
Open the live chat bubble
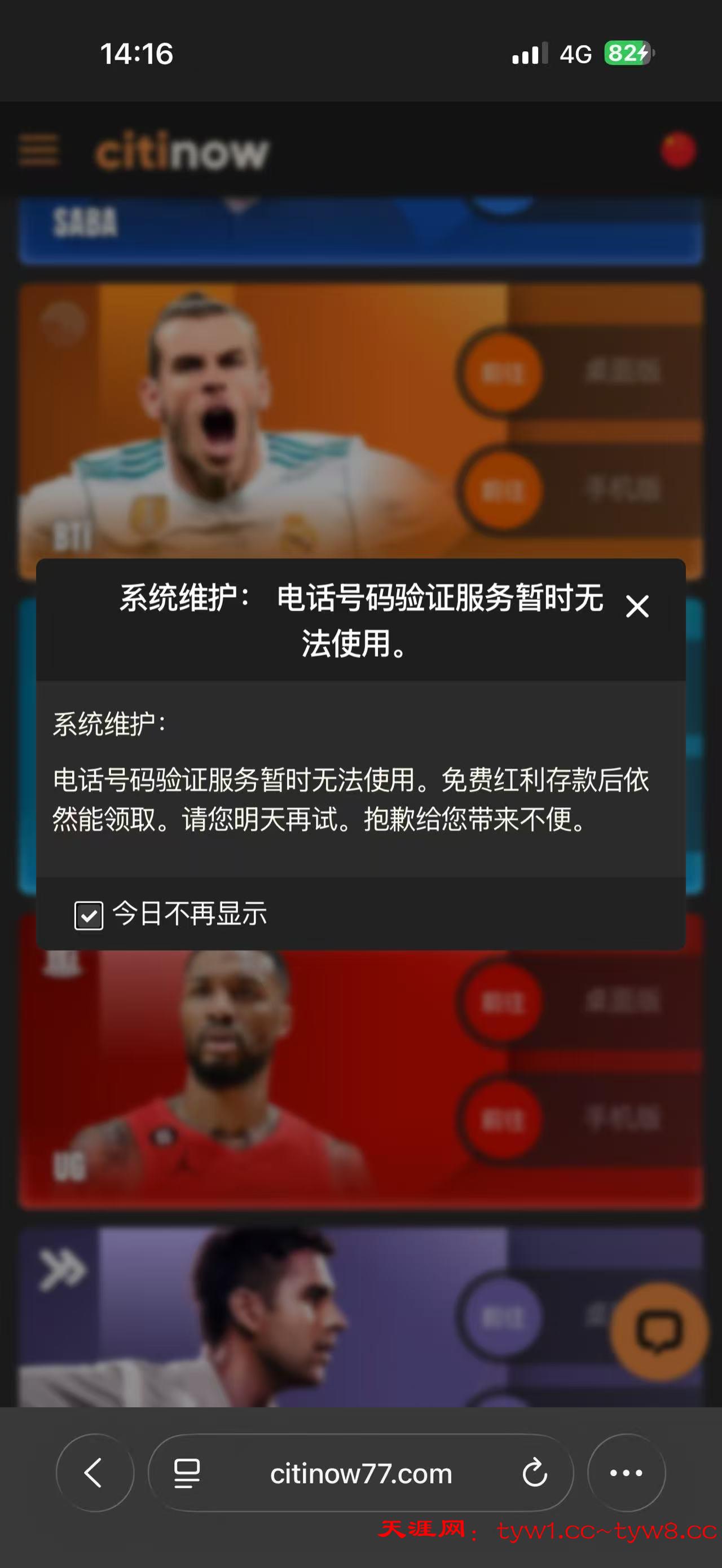(659, 1331)
